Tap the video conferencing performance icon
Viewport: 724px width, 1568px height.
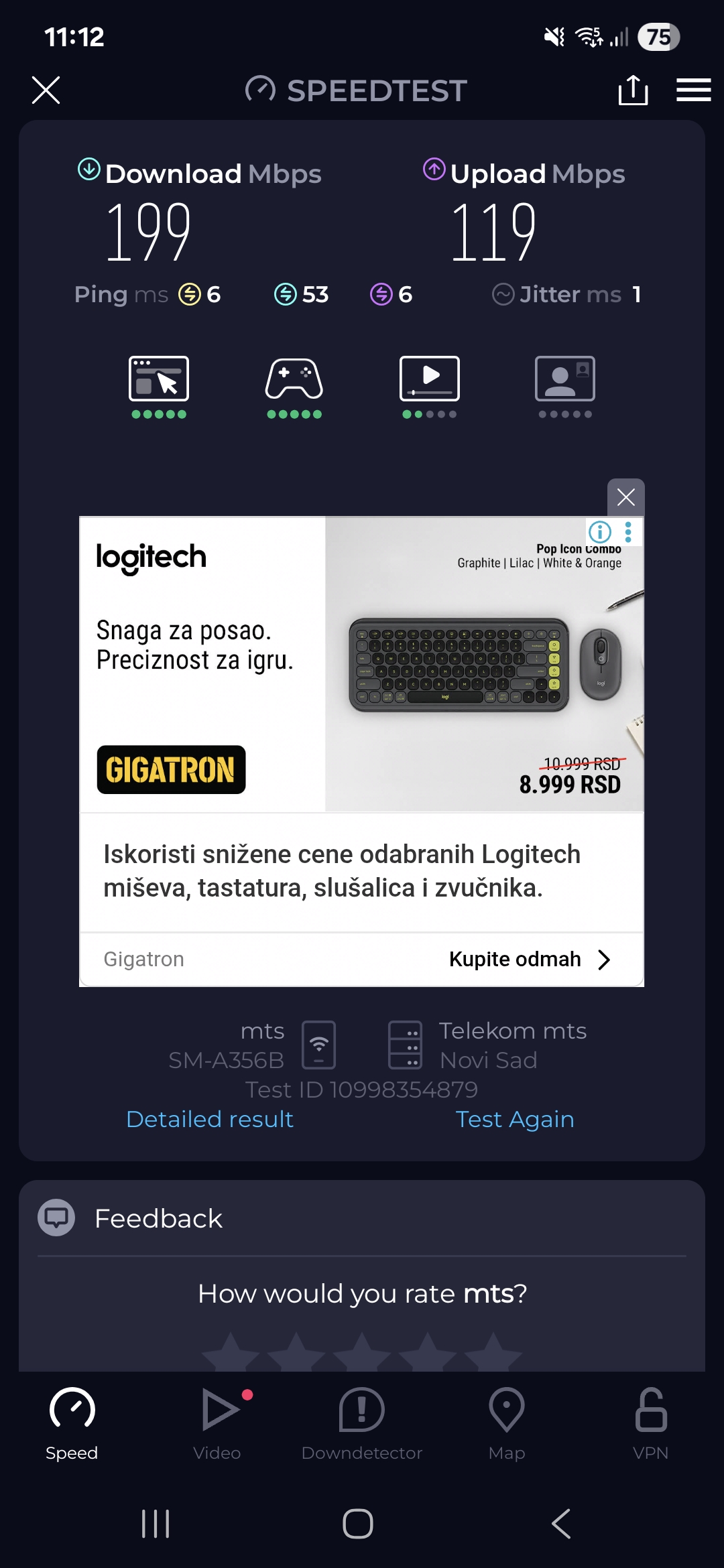(x=565, y=379)
